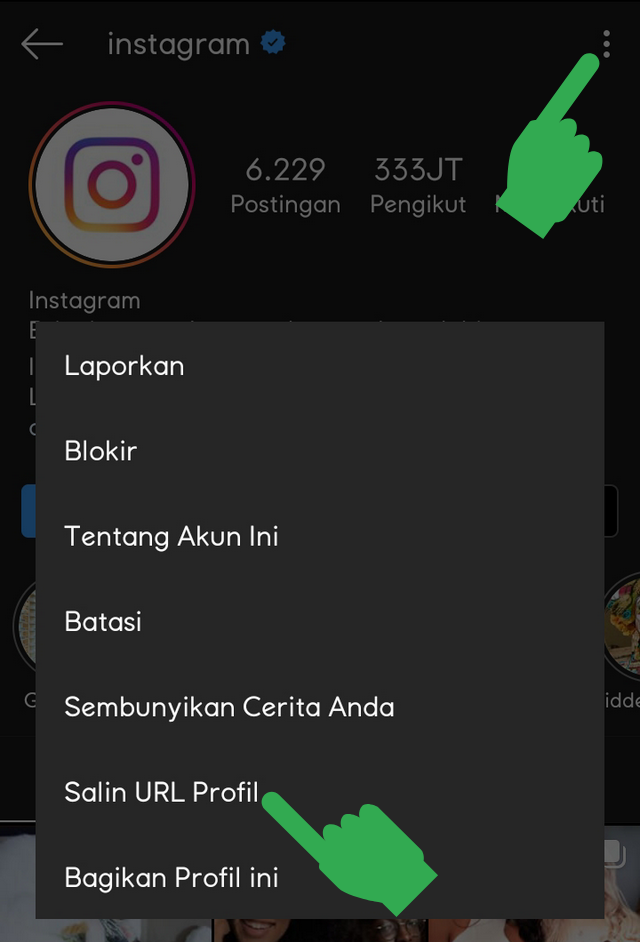
Task: Open Tentang Akun Ini
Action: click(171, 537)
